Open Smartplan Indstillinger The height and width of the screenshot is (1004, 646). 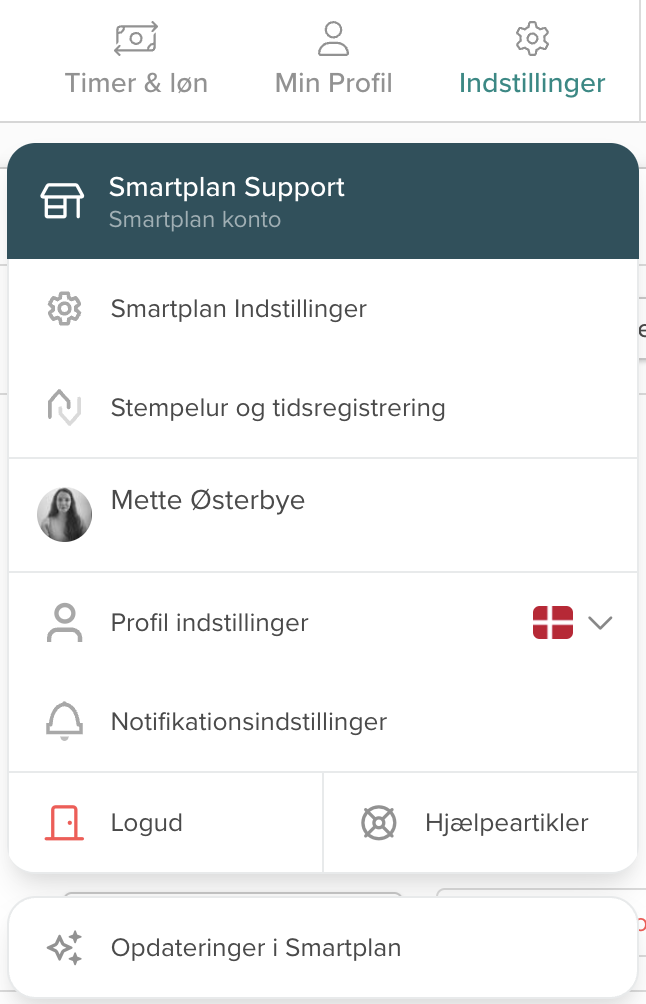(x=238, y=309)
